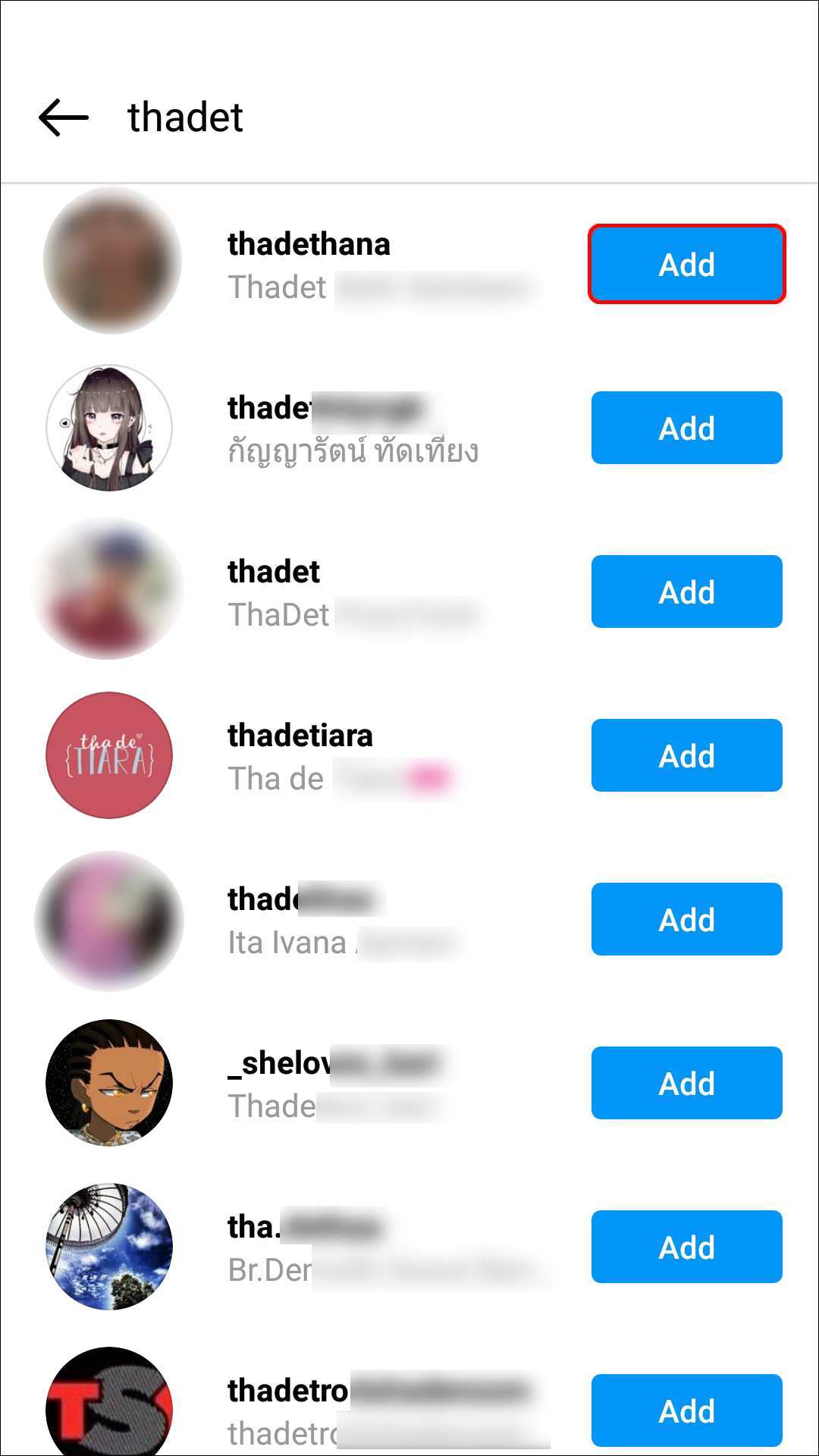Add user thadethana
Viewport: 819px width, 1456px height.
click(x=686, y=264)
